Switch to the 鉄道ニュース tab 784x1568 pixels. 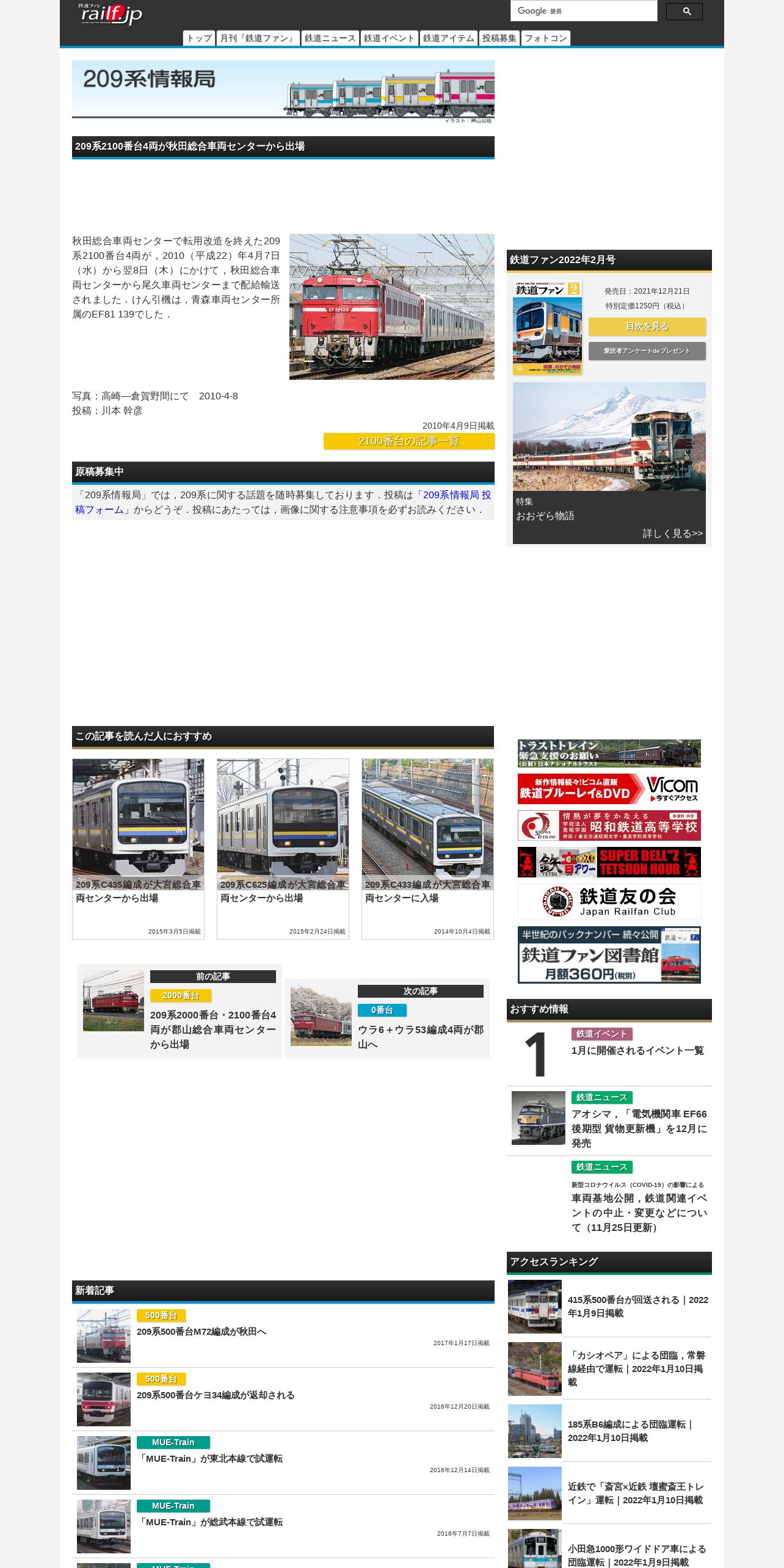pyautogui.click(x=330, y=38)
